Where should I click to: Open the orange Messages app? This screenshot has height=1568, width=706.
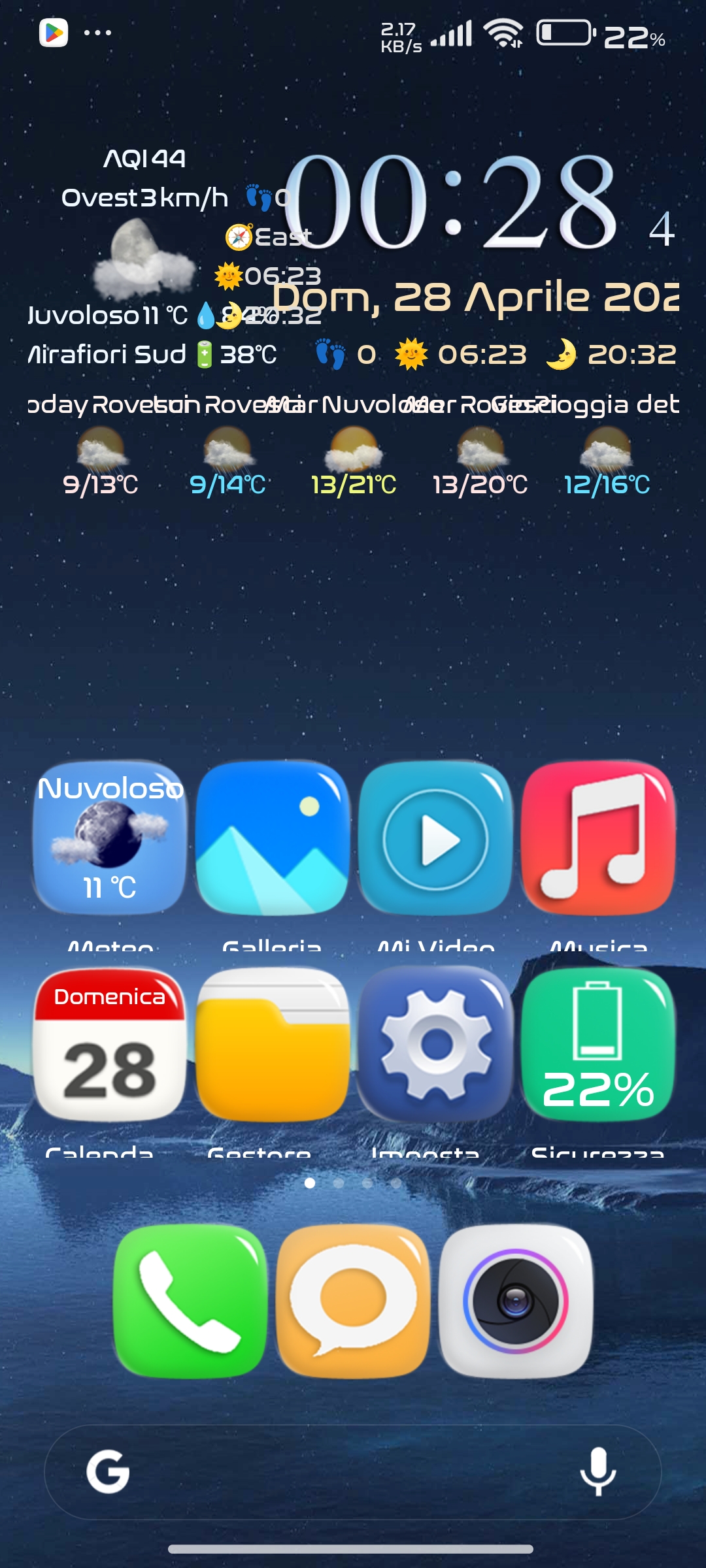[353, 1301]
